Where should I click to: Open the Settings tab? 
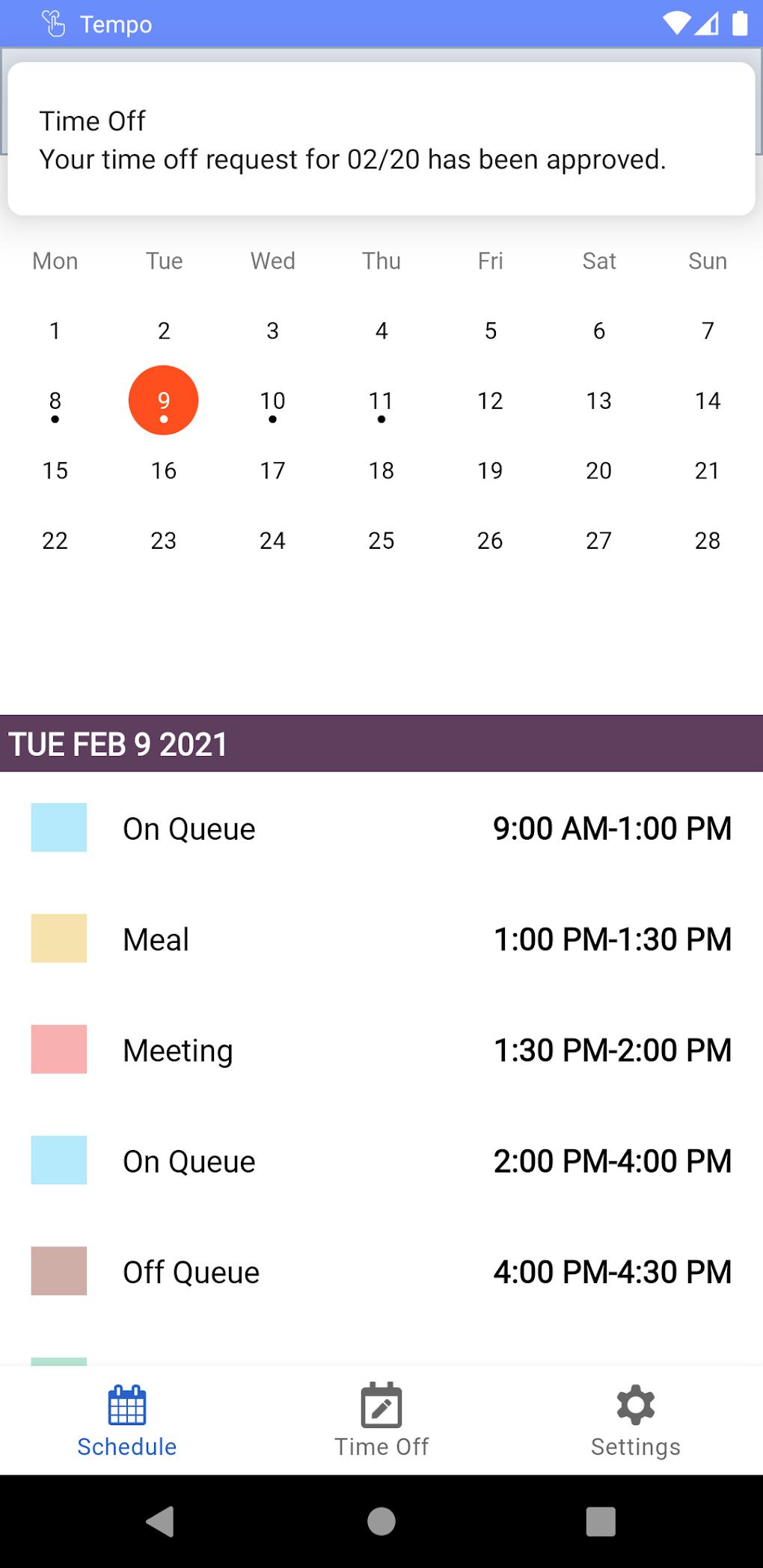point(635,1420)
